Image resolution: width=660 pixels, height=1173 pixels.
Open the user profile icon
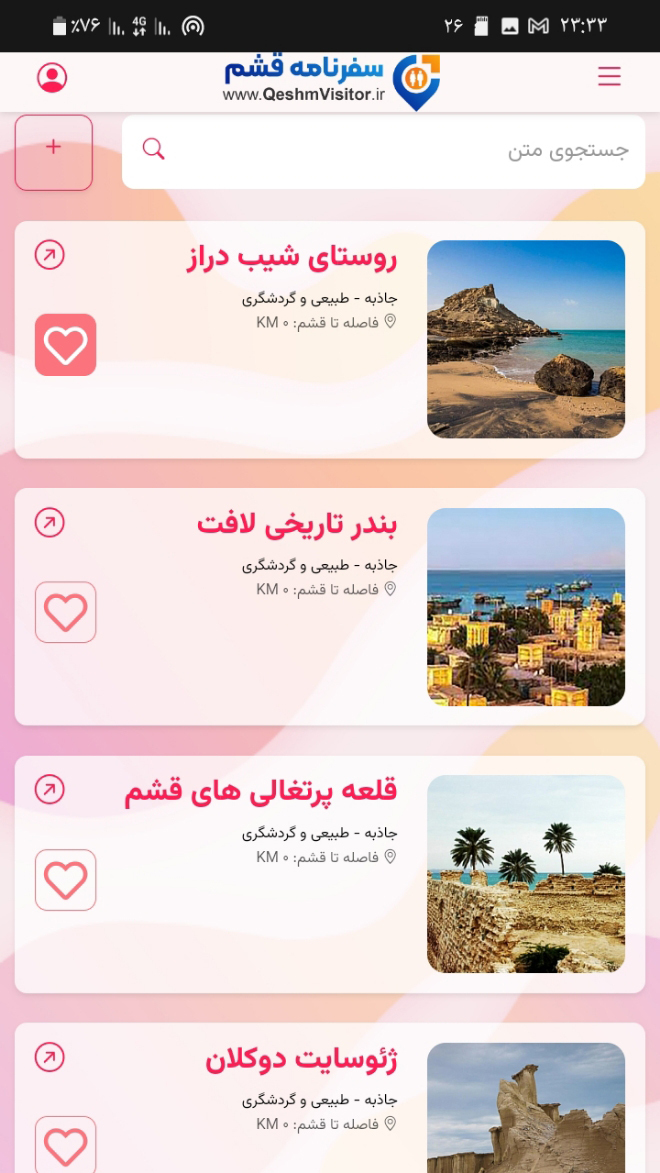coord(52,77)
